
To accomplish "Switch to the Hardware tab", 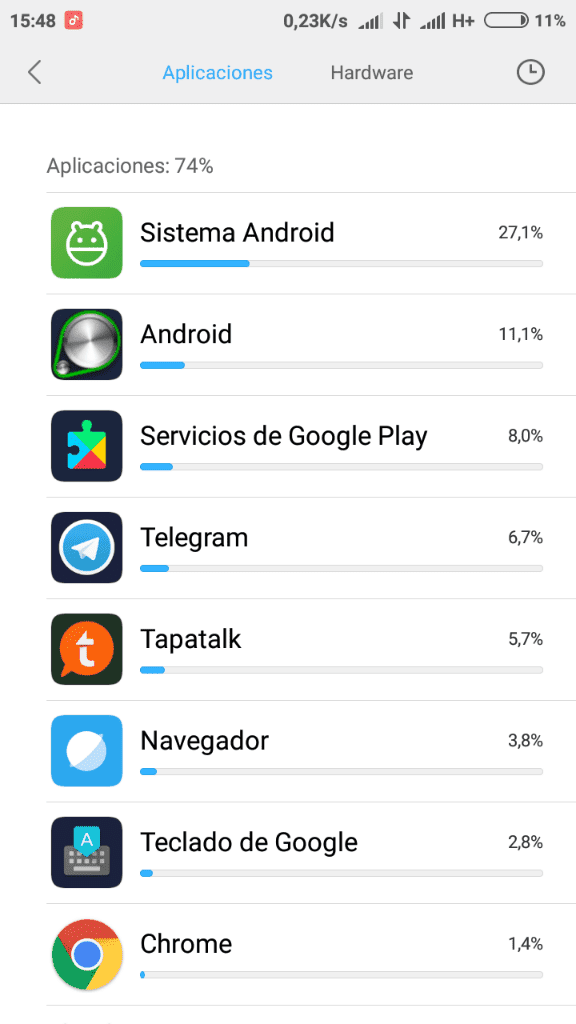I will (x=372, y=72).
